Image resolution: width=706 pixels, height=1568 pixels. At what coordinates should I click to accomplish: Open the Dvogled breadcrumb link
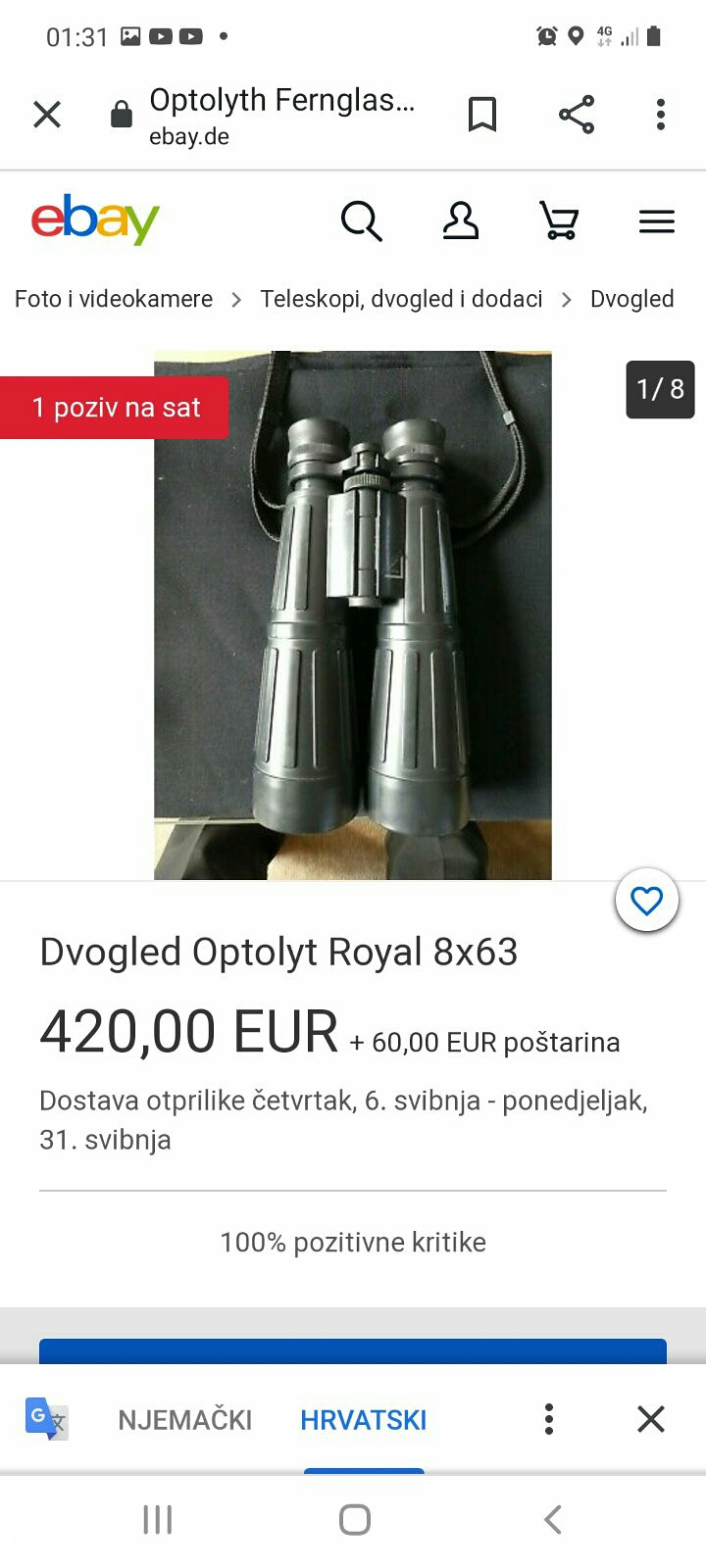coord(631,299)
